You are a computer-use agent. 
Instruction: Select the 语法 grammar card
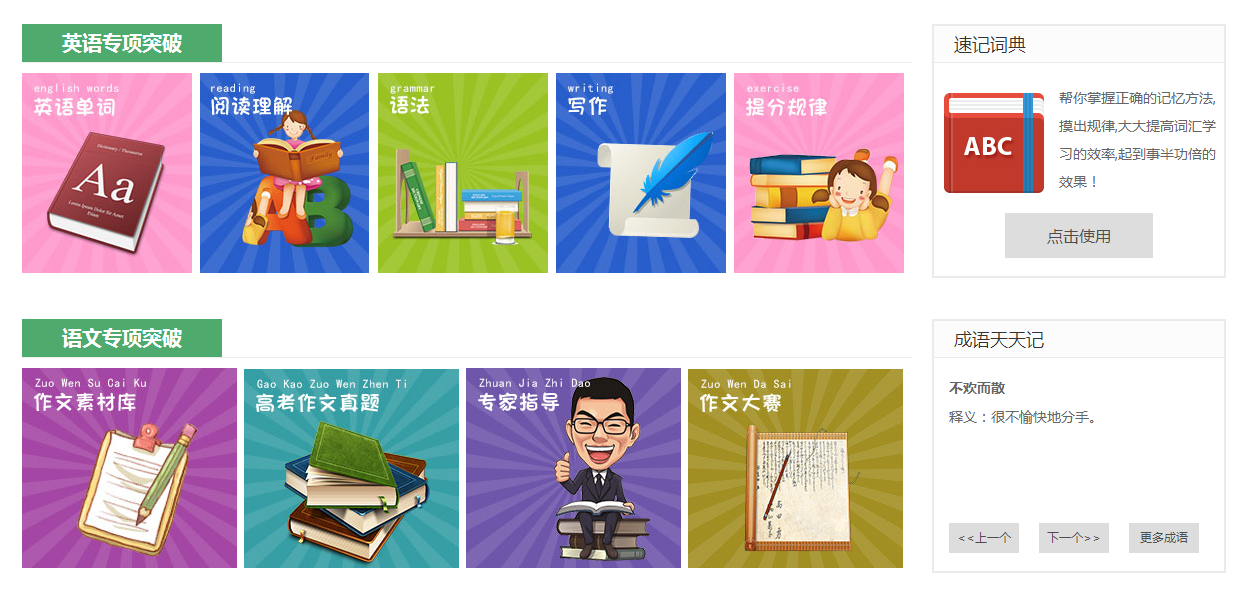click(463, 173)
